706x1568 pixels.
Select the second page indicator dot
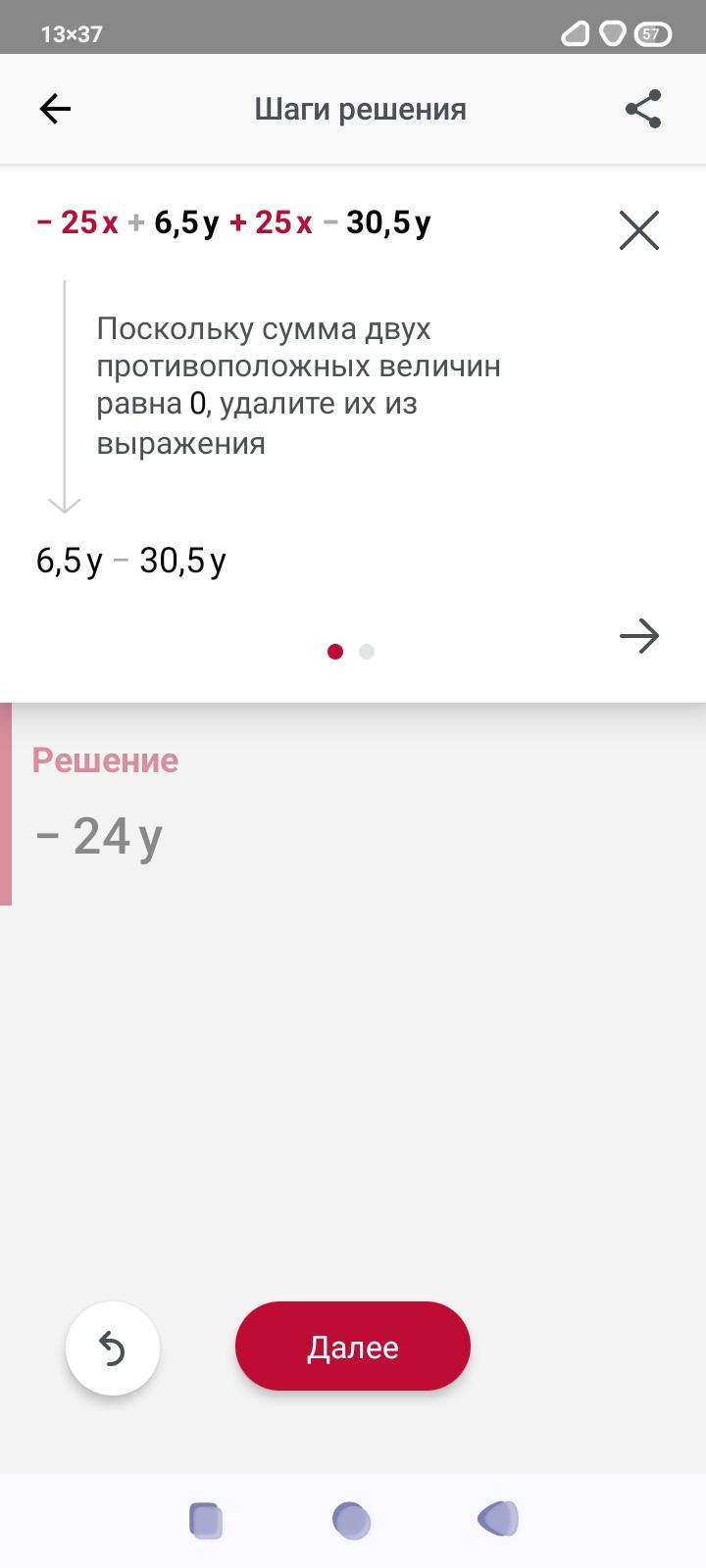tap(367, 652)
